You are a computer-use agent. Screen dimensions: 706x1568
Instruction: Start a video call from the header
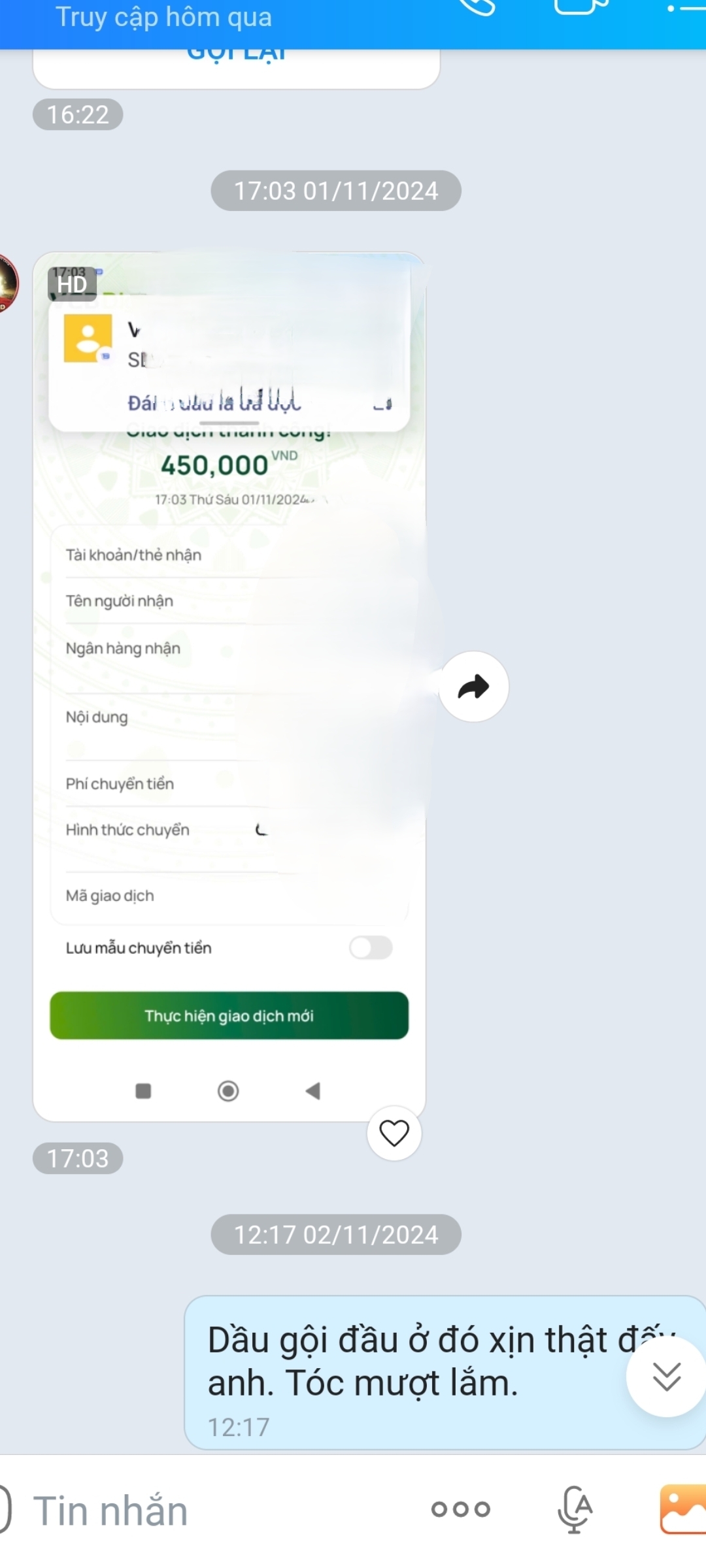pos(579,7)
